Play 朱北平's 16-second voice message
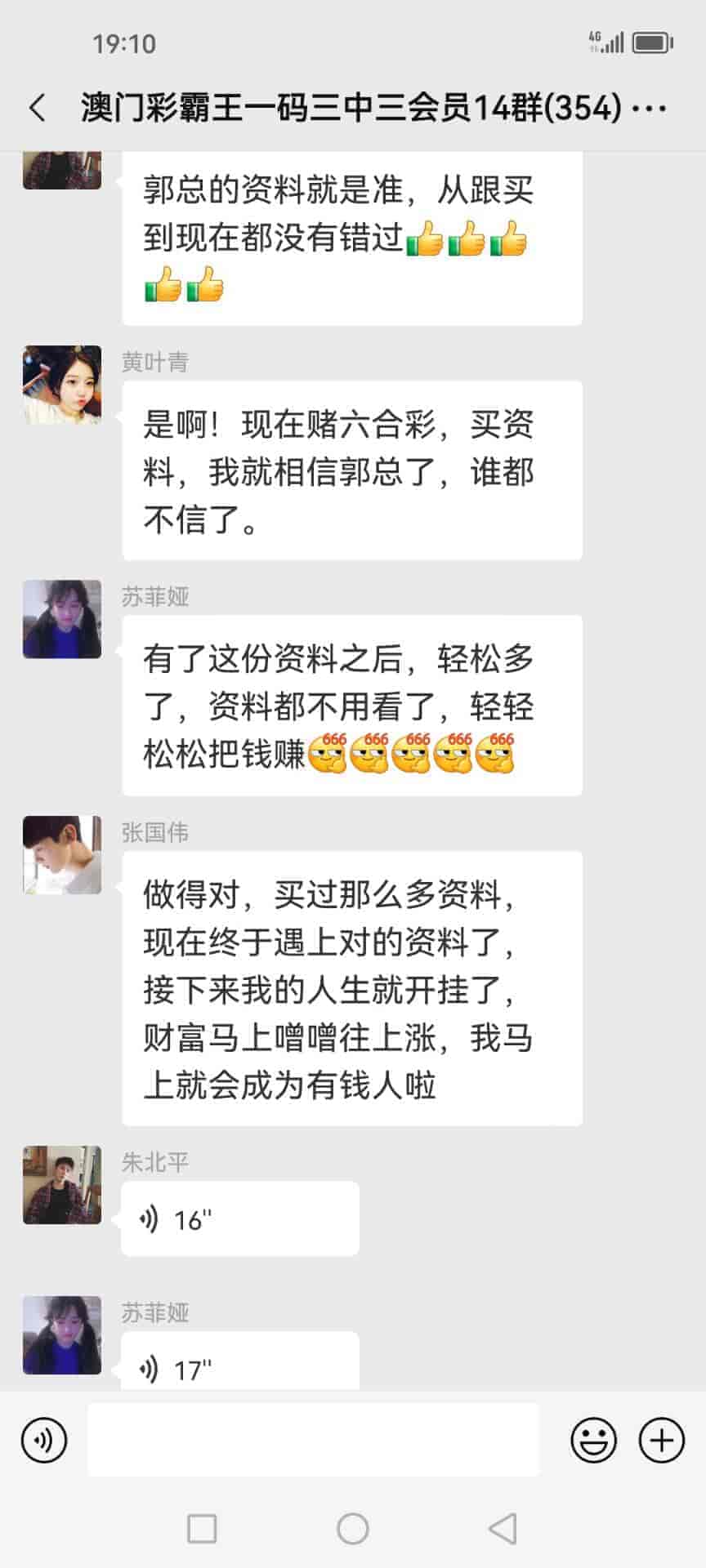 pyautogui.click(x=239, y=1219)
